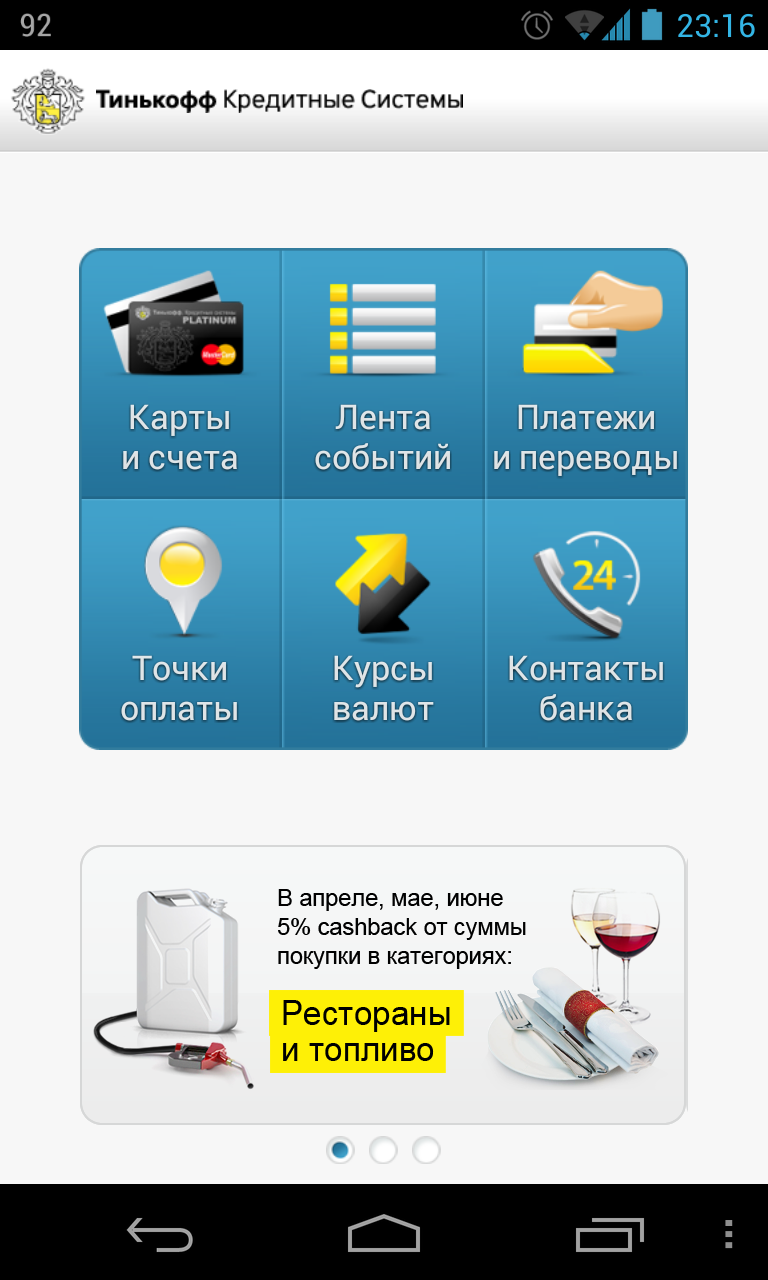
Task: Open Платежи и переводы tile
Action: [x=586, y=374]
